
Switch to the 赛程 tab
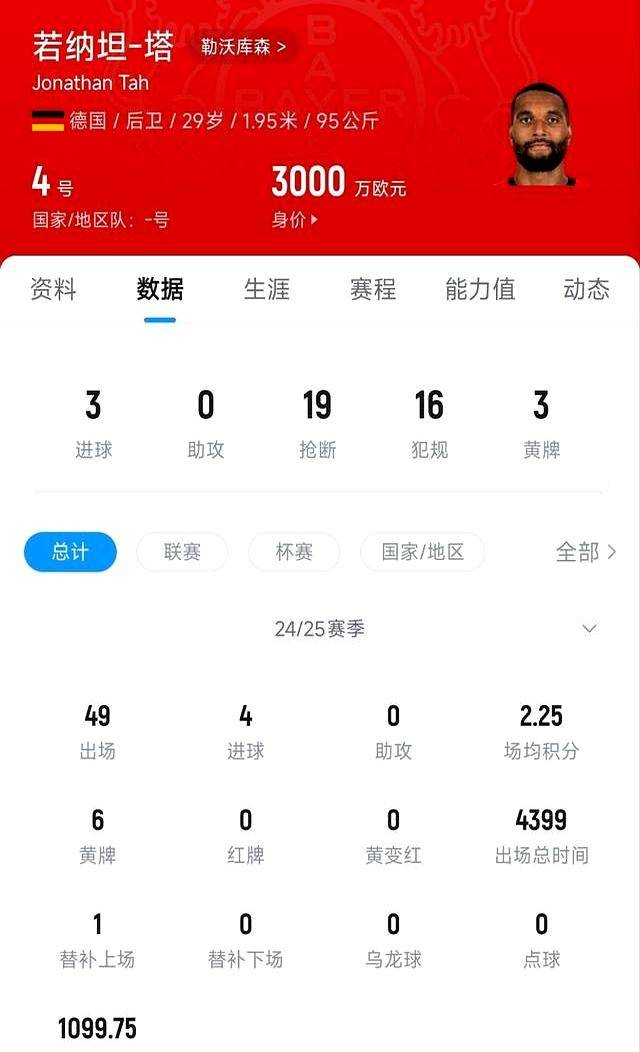373,289
